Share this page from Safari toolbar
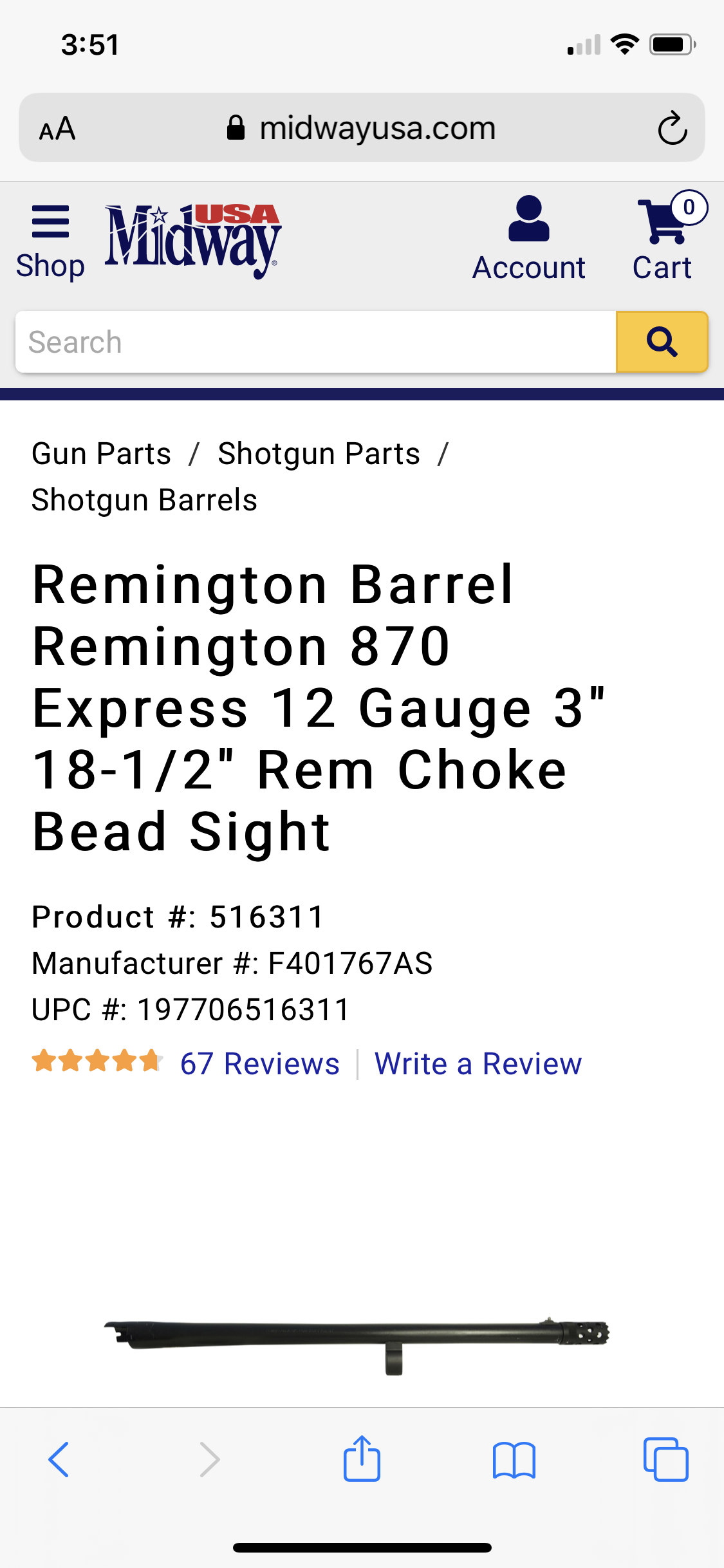Viewport: 724px width, 1568px height. point(362,1459)
